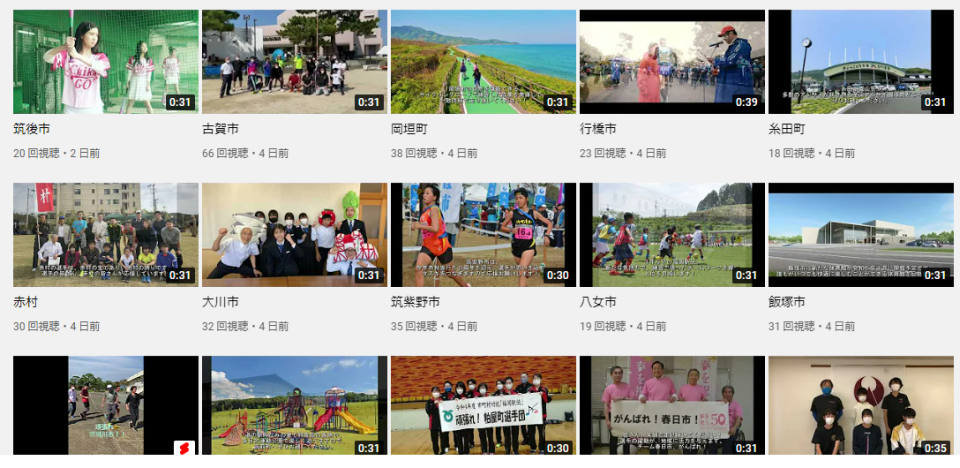Play the がんばれ！春日市 video
The image size is (960, 468).
[672, 405]
